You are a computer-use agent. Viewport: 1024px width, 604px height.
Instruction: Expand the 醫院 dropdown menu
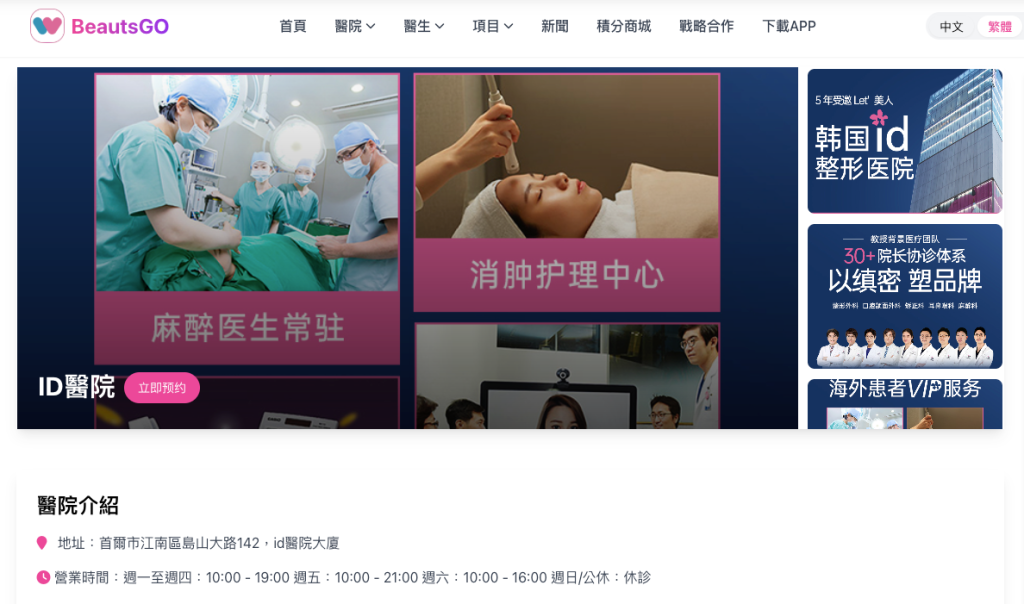[x=355, y=26]
